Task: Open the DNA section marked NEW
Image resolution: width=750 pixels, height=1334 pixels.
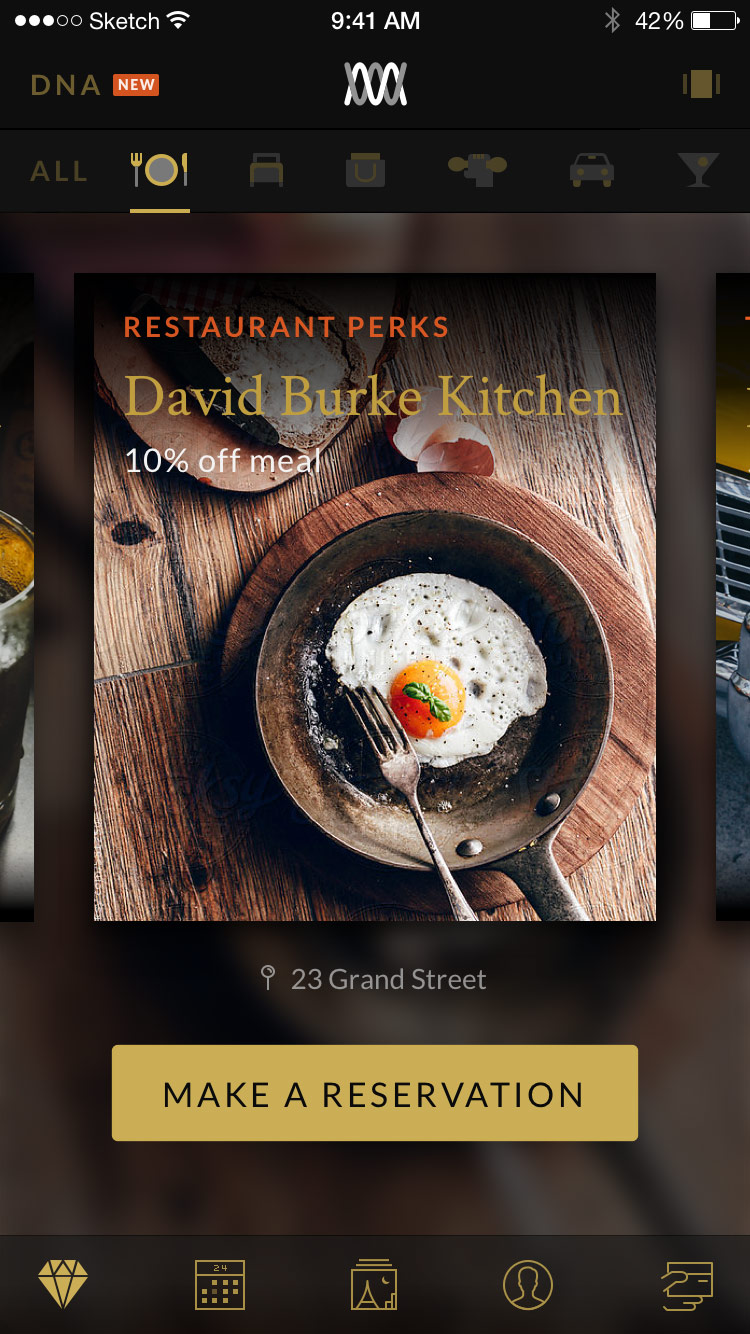Action: click(x=94, y=85)
